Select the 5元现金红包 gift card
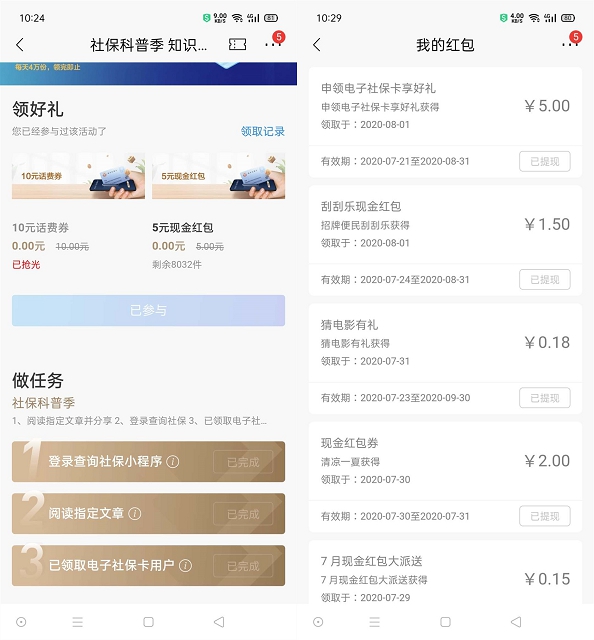 pyautogui.click(x=218, y=176)
